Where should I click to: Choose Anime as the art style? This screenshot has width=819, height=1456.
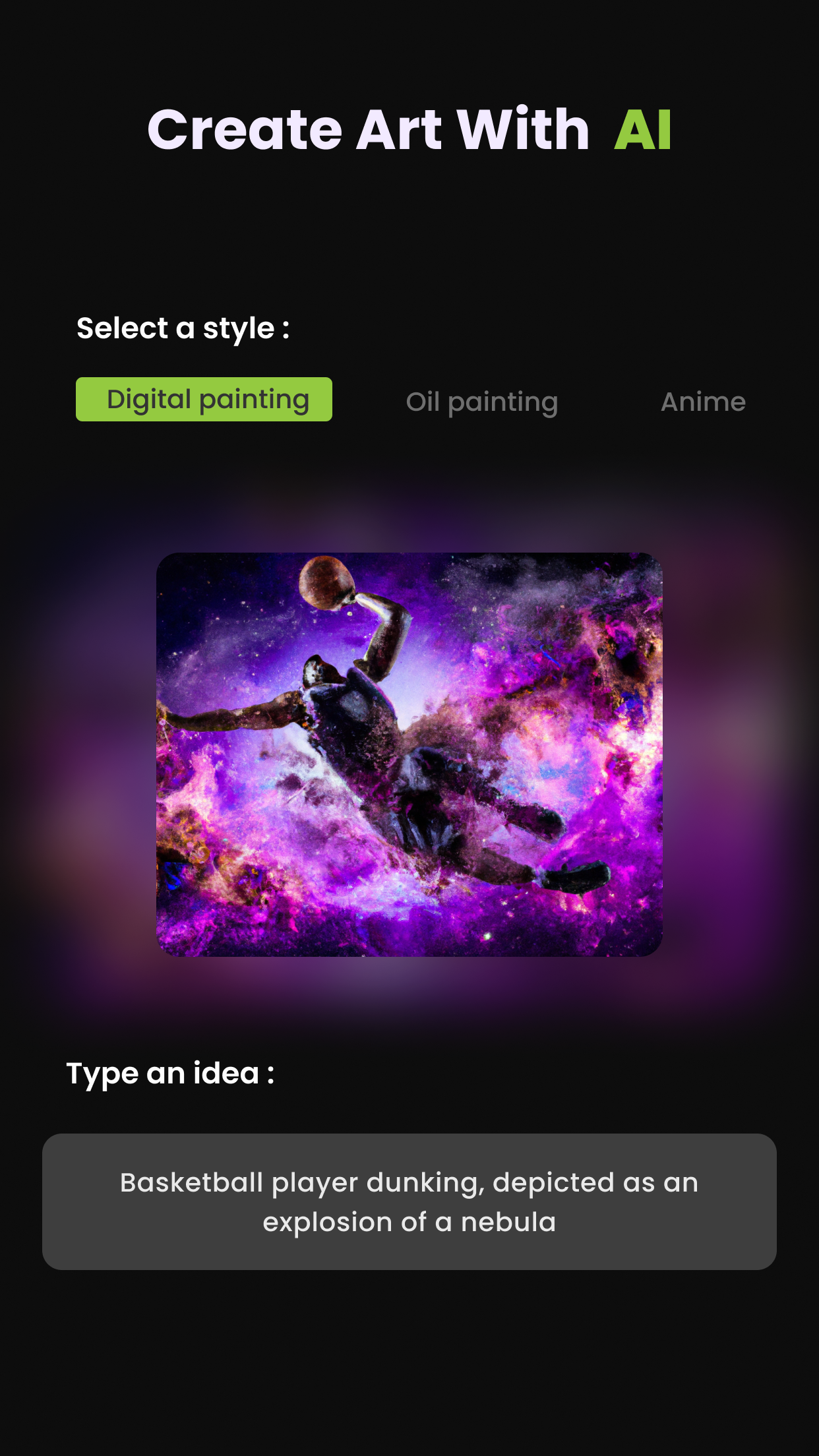[x=704, y=401]
